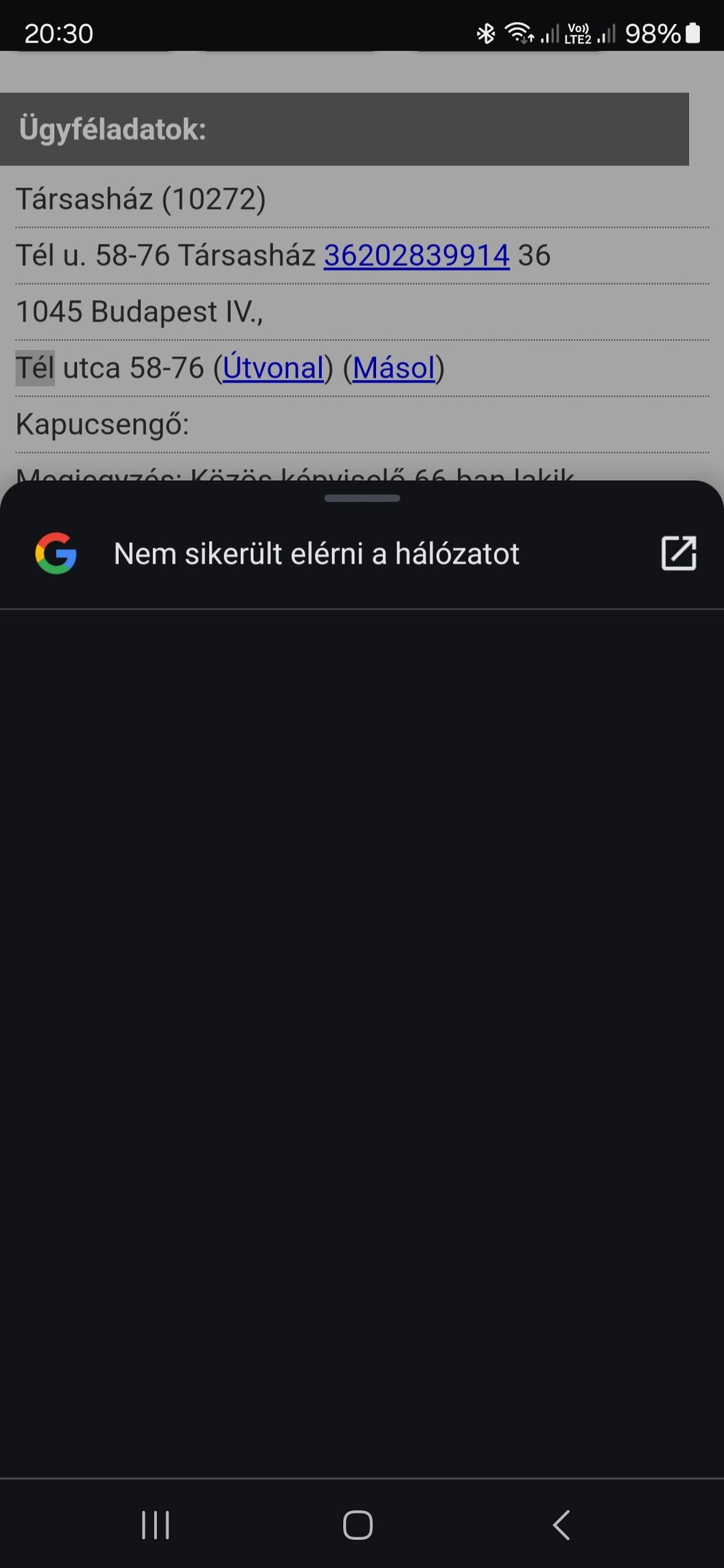Open the search result in a new tab
724x1568 pixels.
[x=678, y=553]
